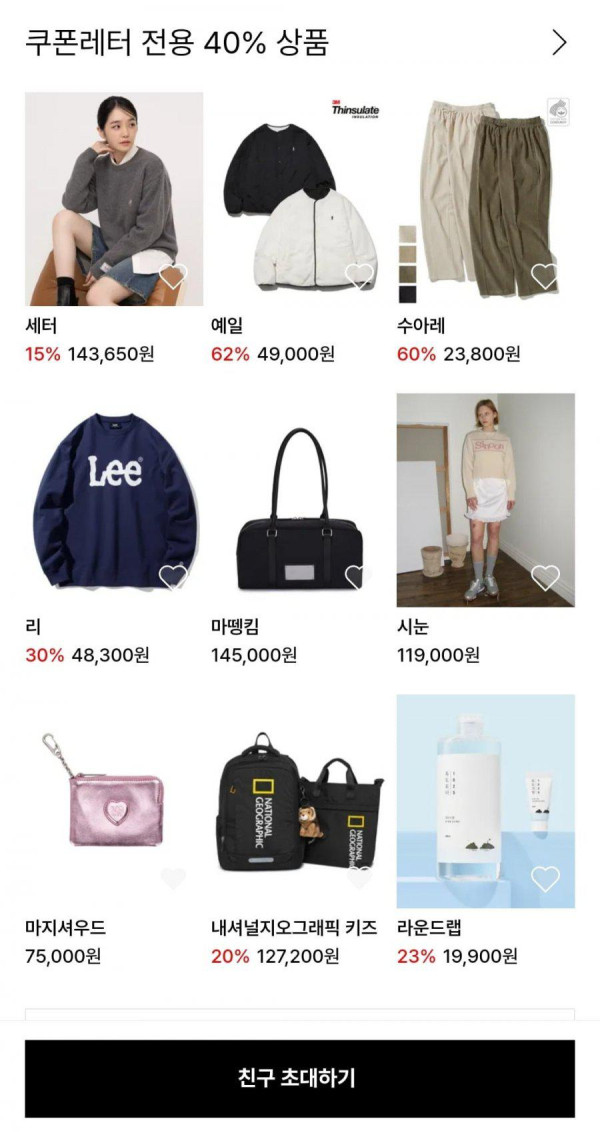Like the 마지셔우드 pouch product
The image size is (600, 1135).
coord(173,879)
